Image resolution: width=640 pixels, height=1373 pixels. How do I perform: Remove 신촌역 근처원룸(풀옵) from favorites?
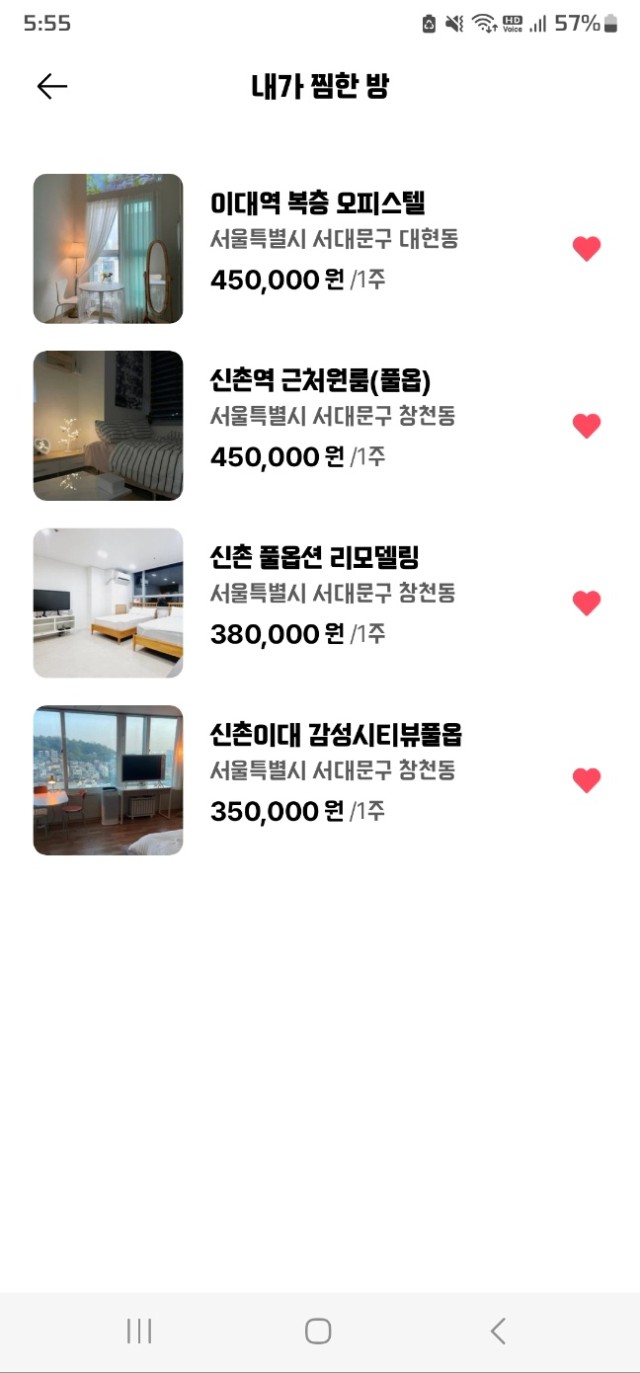[x=586, y=425]
